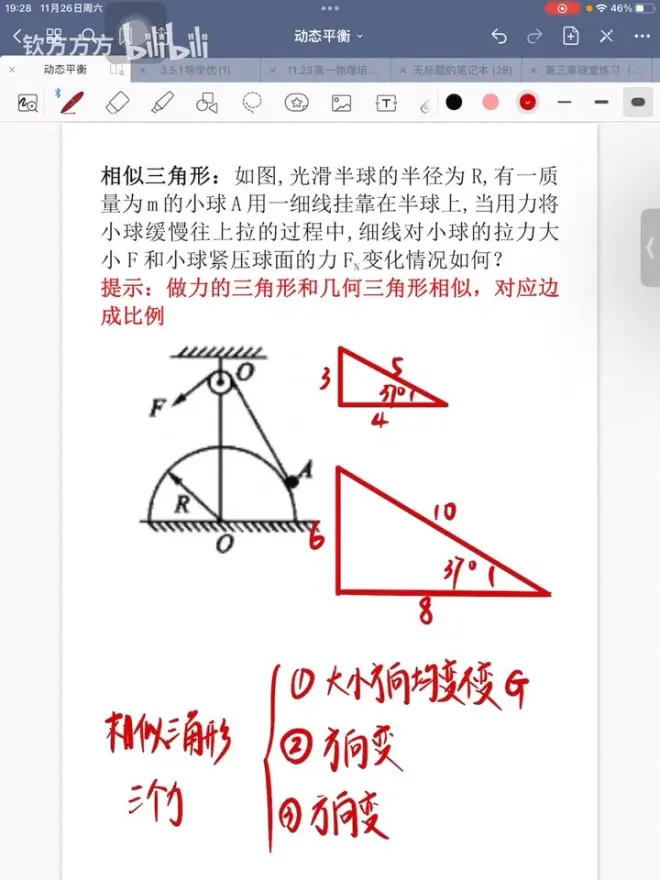Redo the undone stroke
The width and height of the screenshot is (660, 880).
click(534, 36)
